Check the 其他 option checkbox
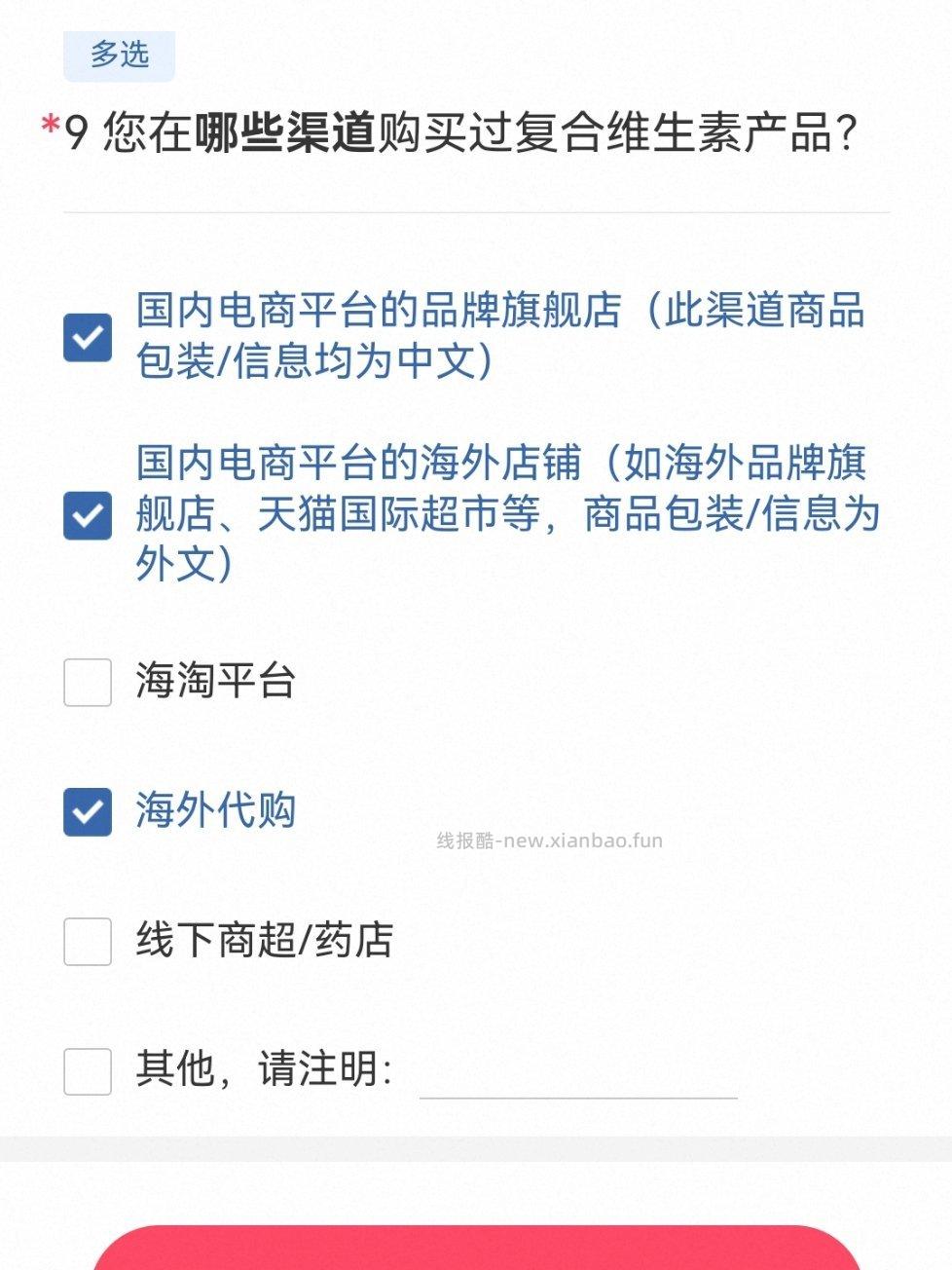 87,1071
